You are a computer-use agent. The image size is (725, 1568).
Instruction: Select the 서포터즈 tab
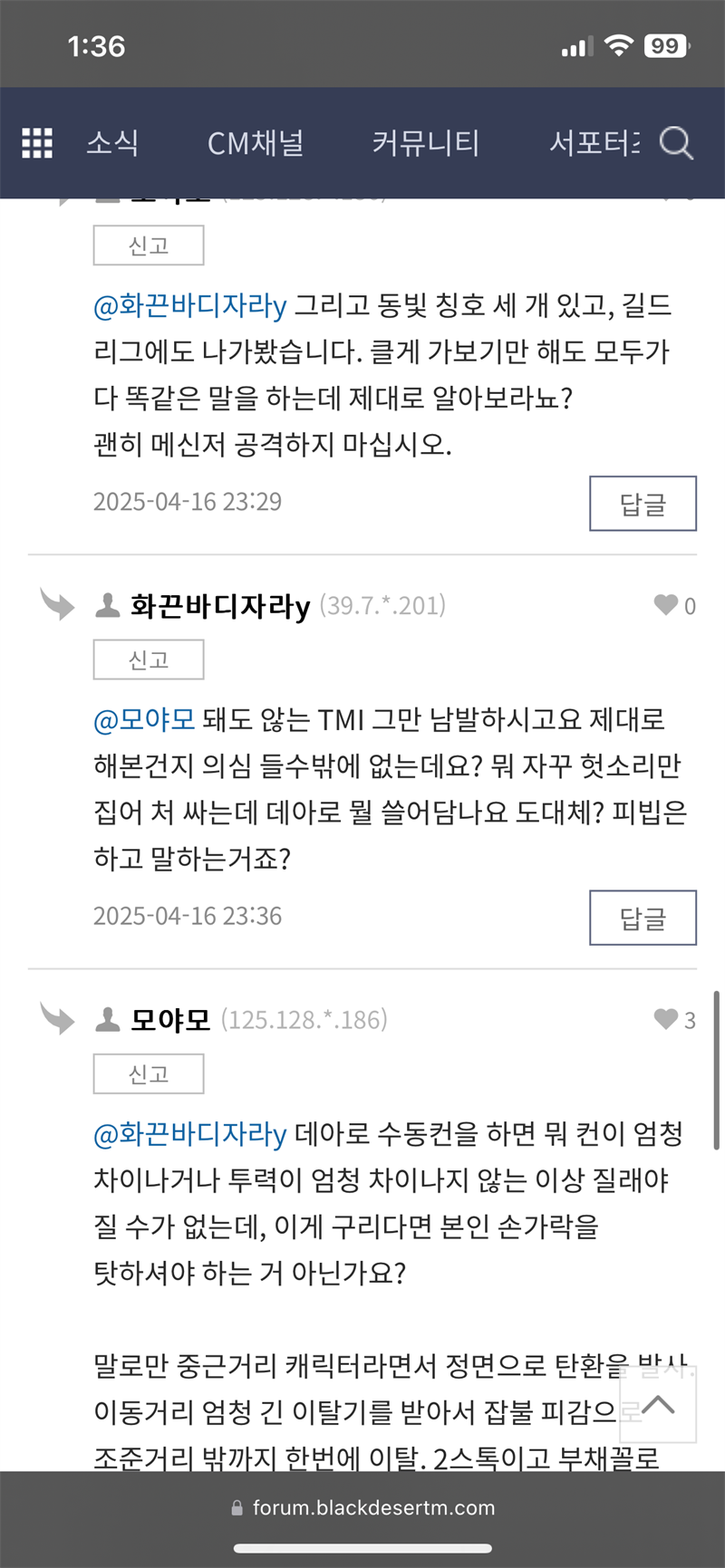[594, 143]
